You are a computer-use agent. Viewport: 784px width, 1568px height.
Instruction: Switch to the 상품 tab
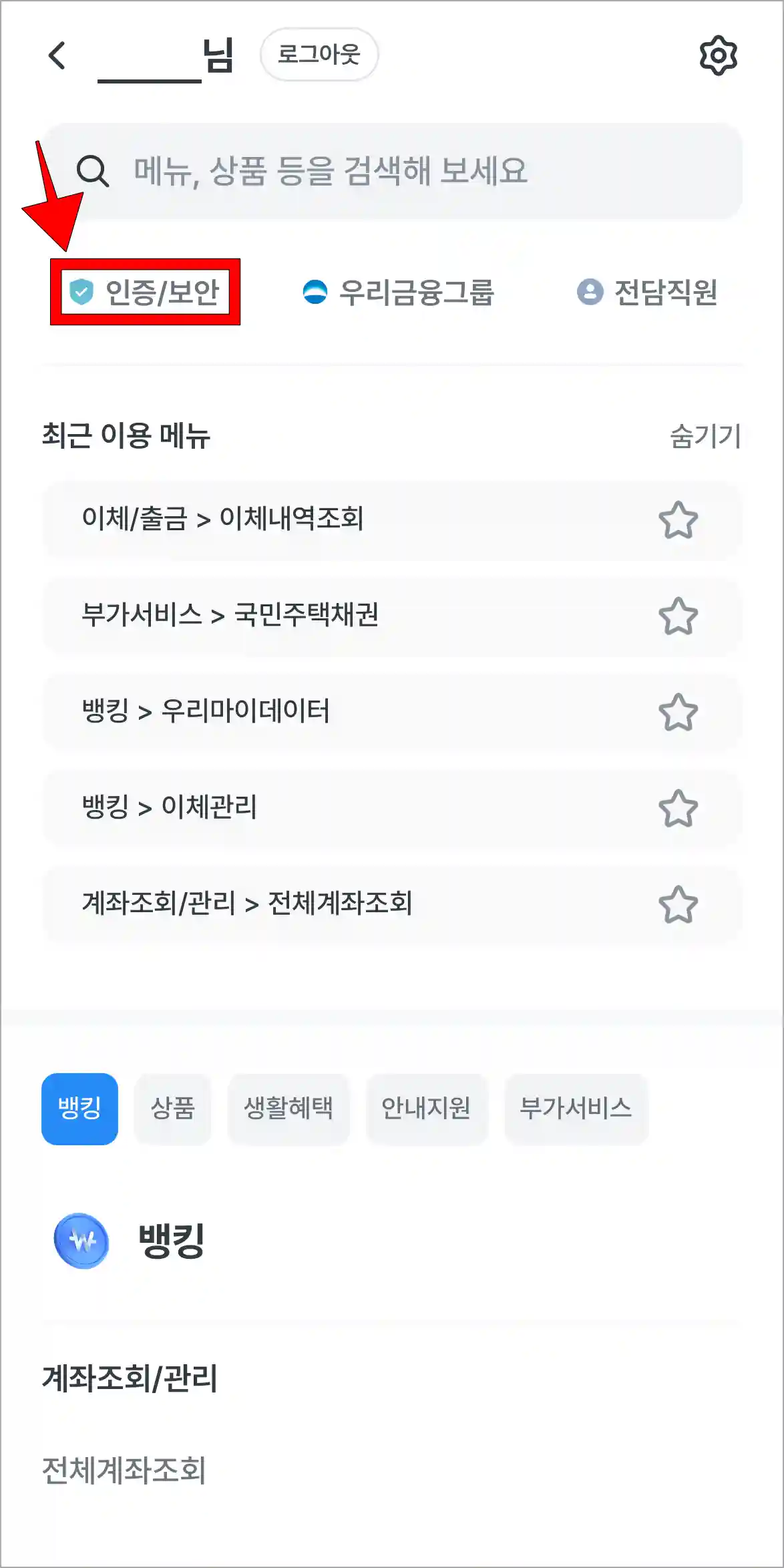(172, 1109)
